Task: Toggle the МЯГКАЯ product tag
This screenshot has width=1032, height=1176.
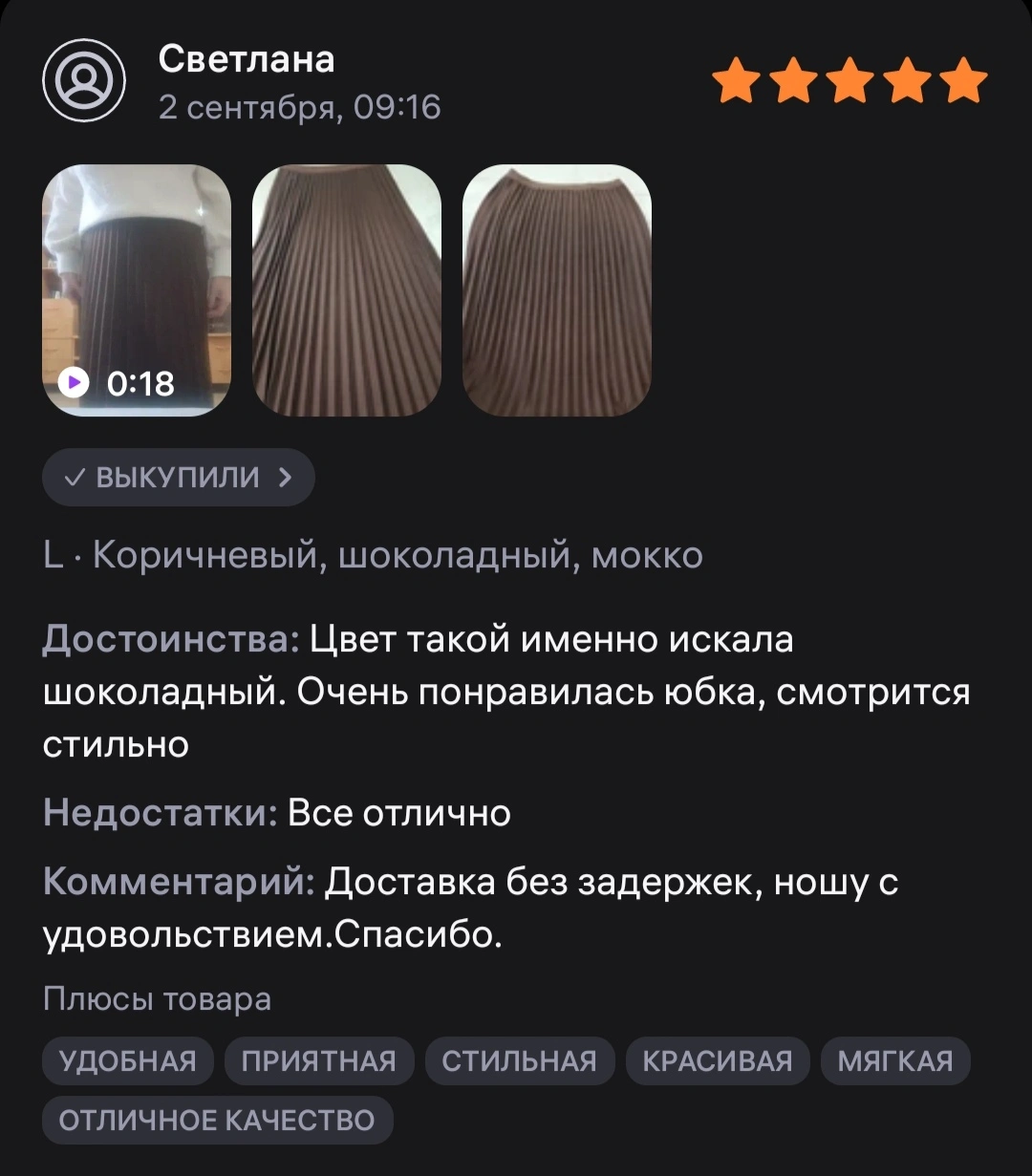Action: click(895, 1060)
